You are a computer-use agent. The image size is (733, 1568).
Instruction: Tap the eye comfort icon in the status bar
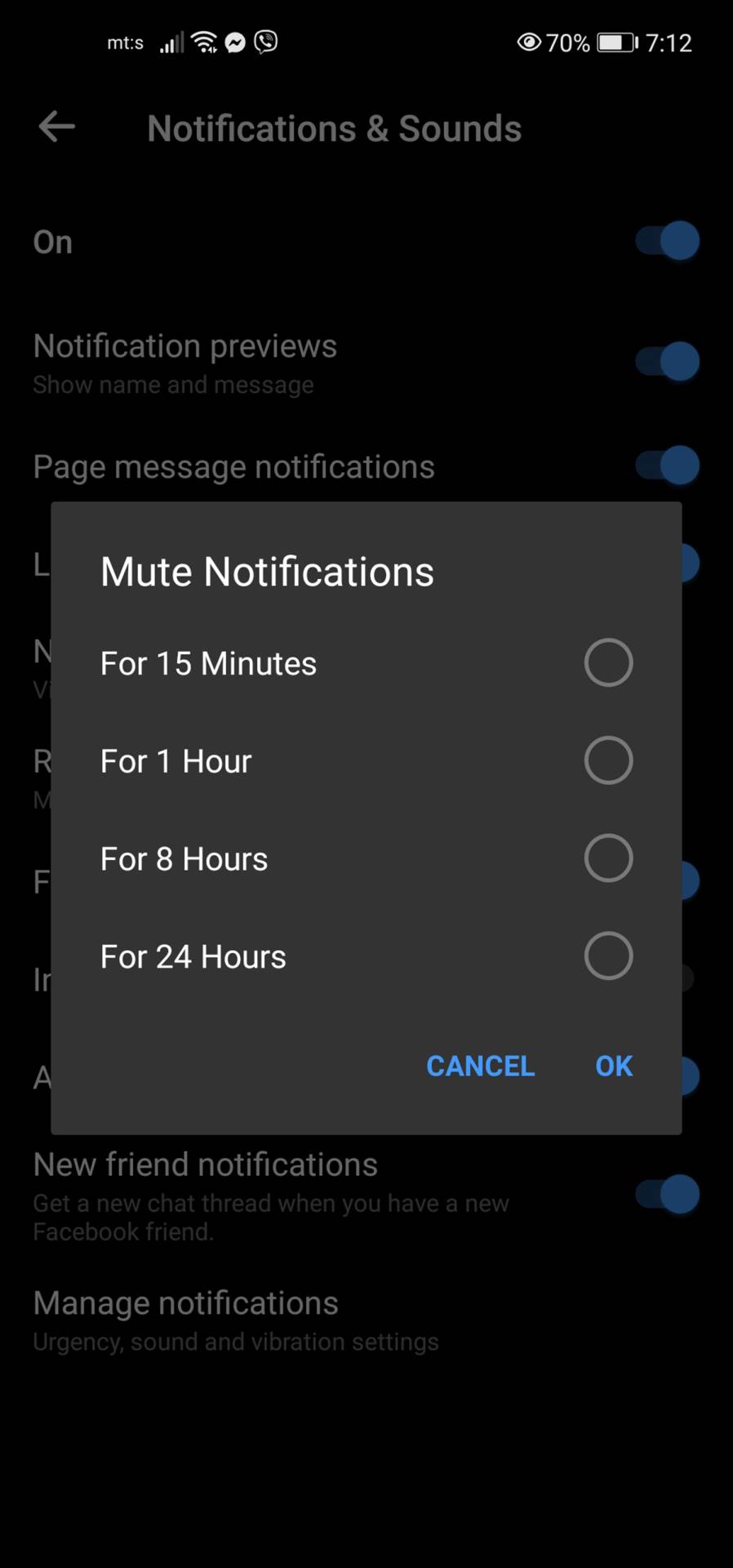(x=529, y=42)
